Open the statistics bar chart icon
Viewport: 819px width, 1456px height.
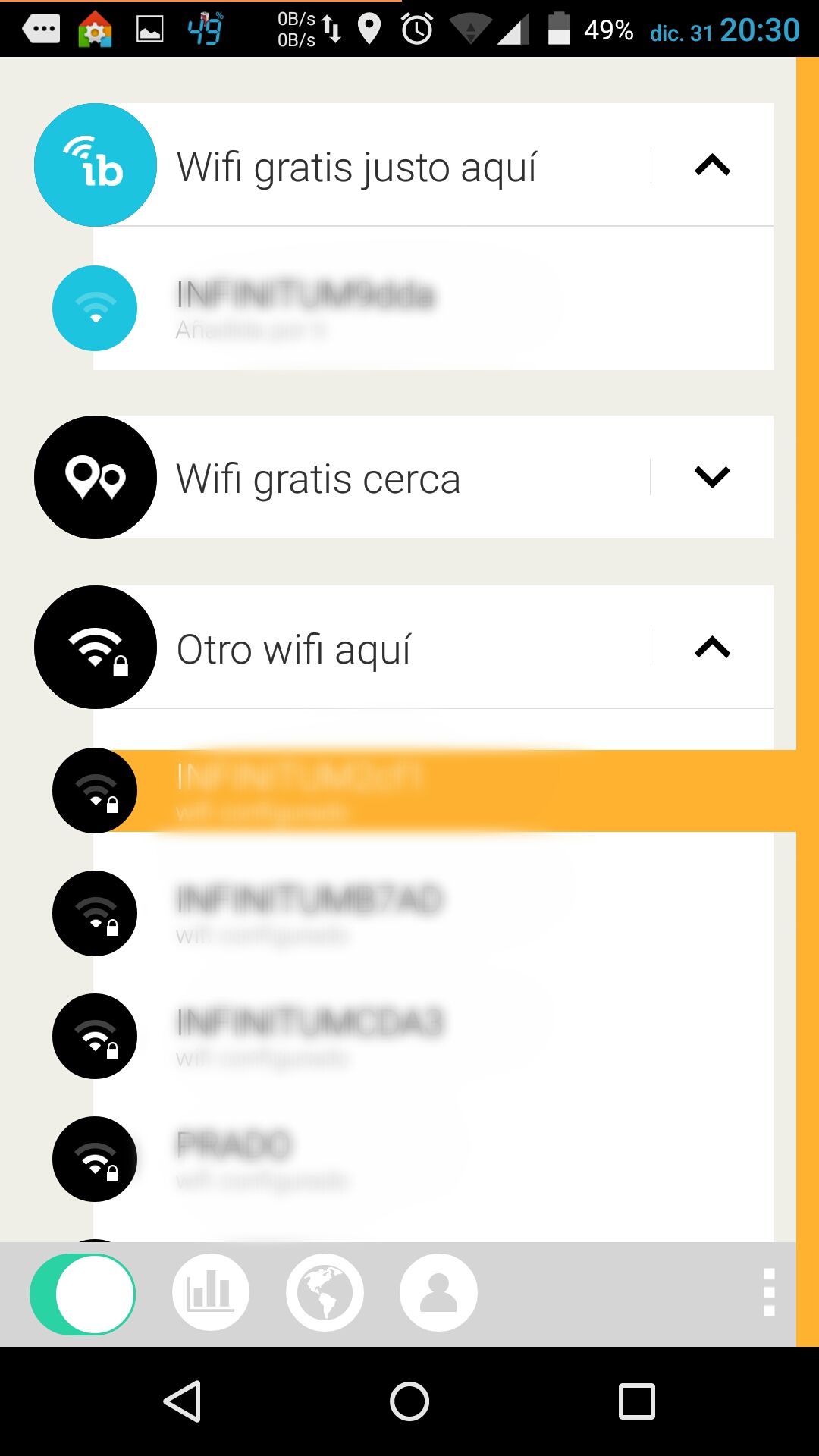coord(211,1293)
